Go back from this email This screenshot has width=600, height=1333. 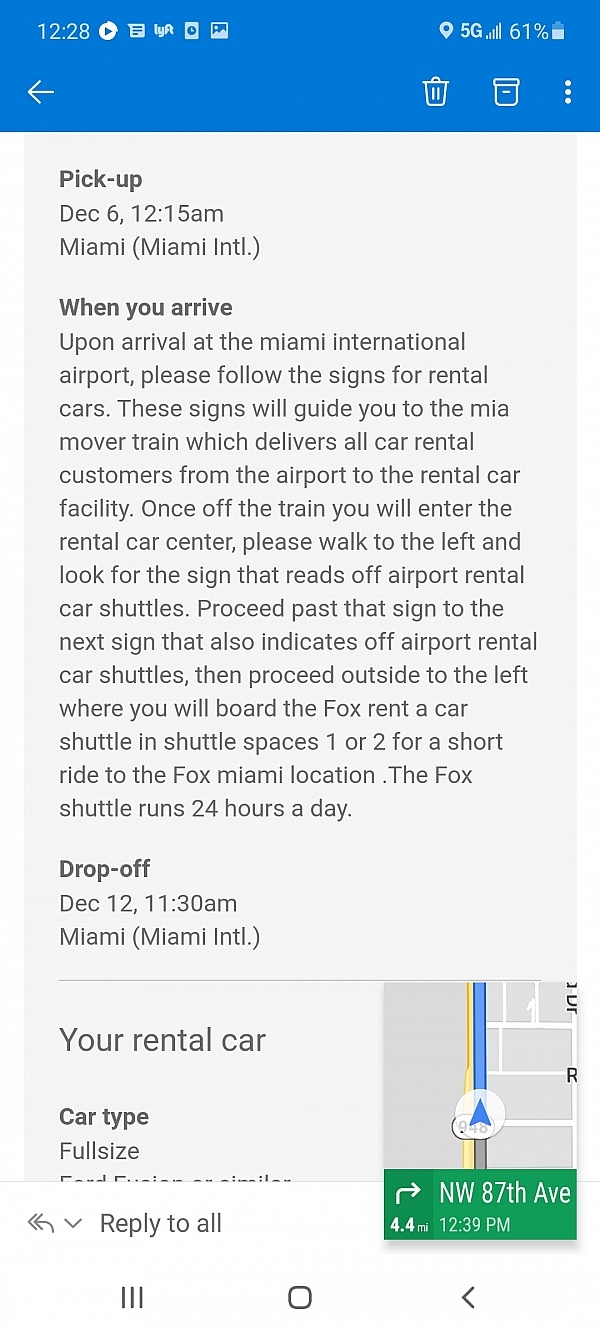tap(41, 92)
